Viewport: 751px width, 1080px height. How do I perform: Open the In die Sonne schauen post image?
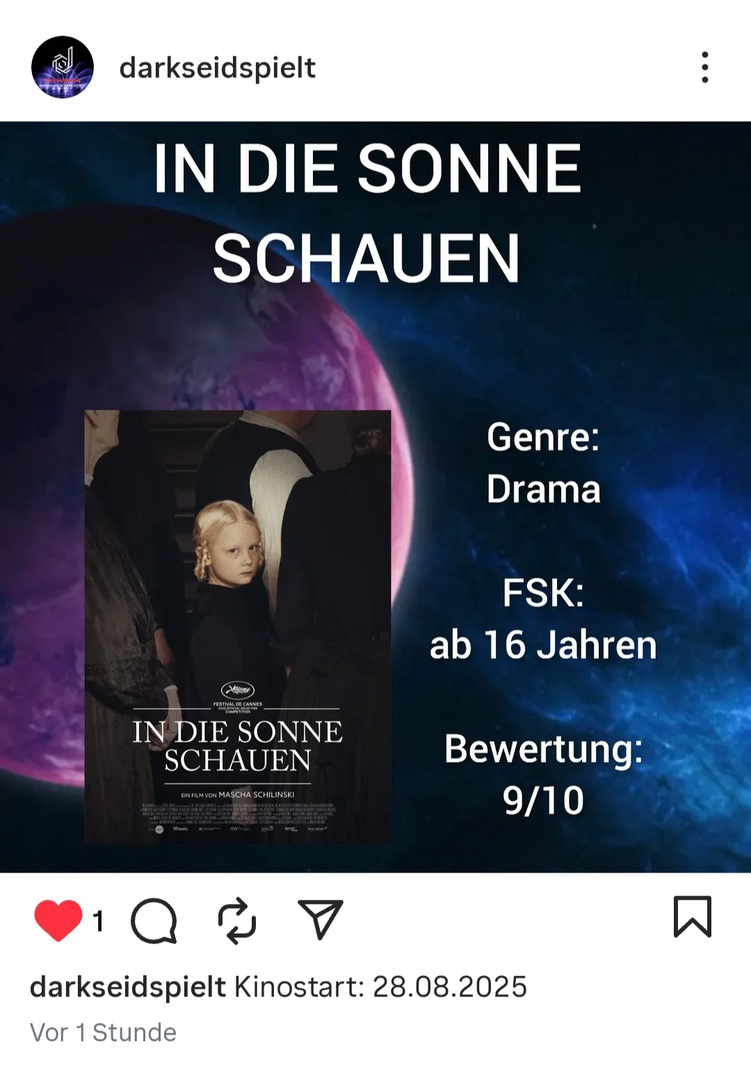click(x=375, y=497)
